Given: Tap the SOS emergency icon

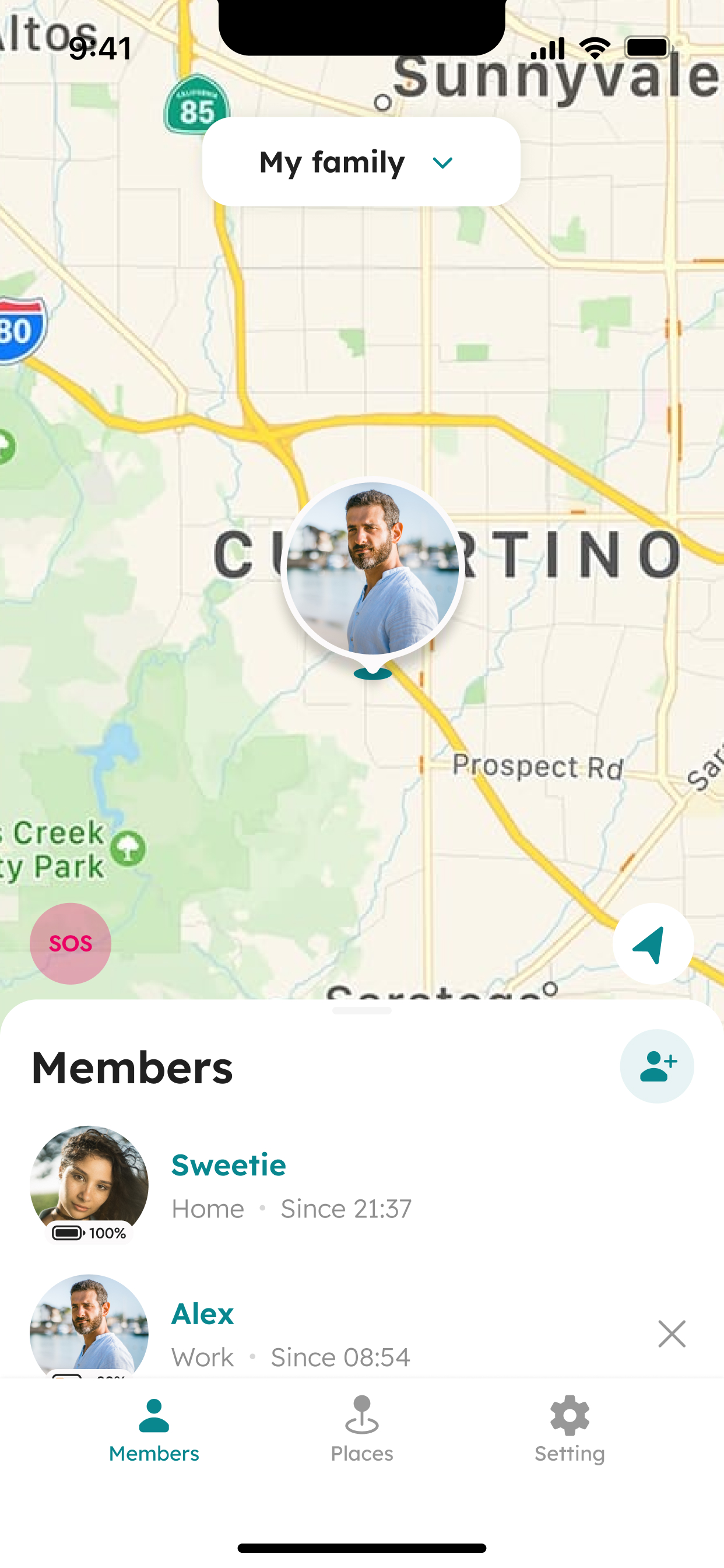Looking at the screenshot, I should (x=70, y=943).
